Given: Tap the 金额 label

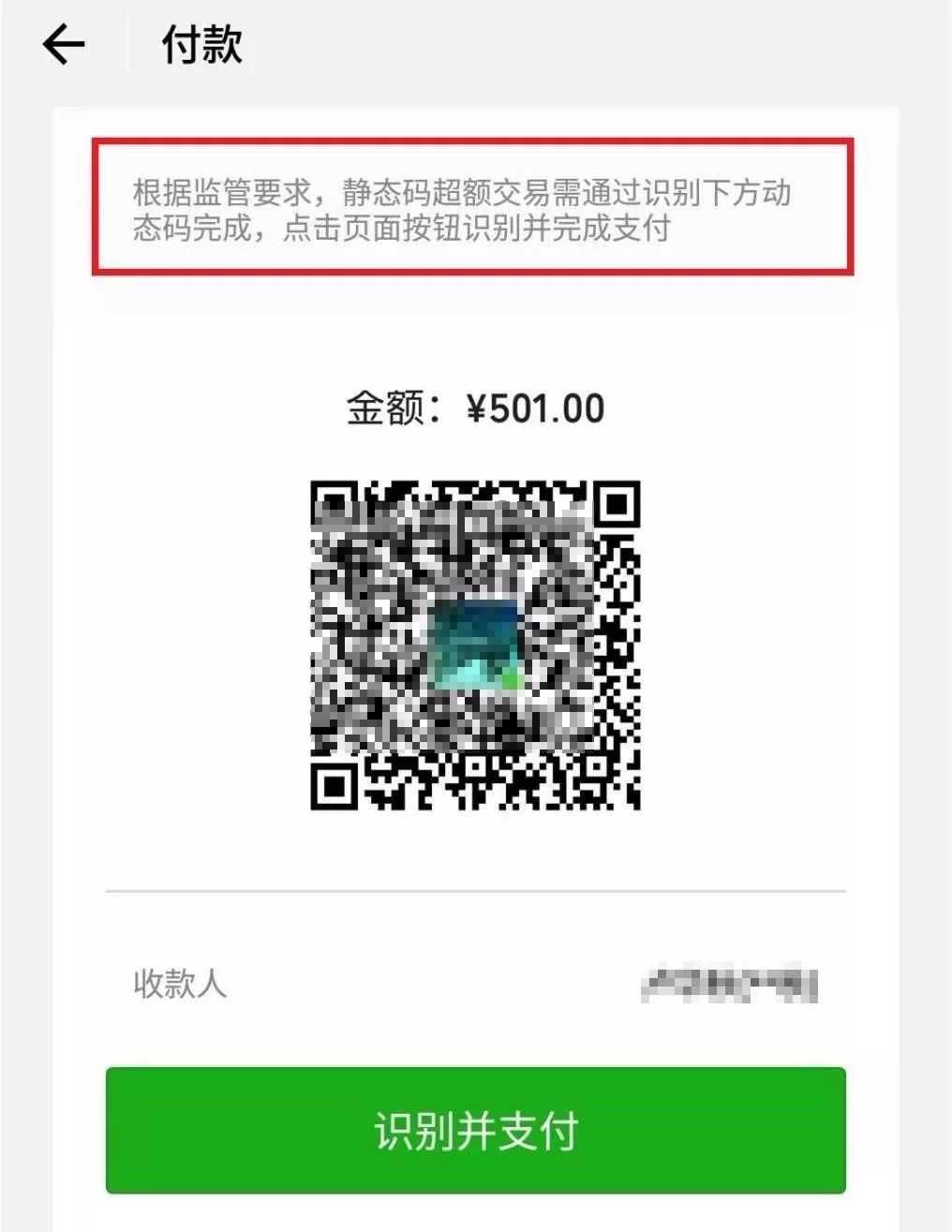Looking at the screenshot, I should [x=392, y=407].
